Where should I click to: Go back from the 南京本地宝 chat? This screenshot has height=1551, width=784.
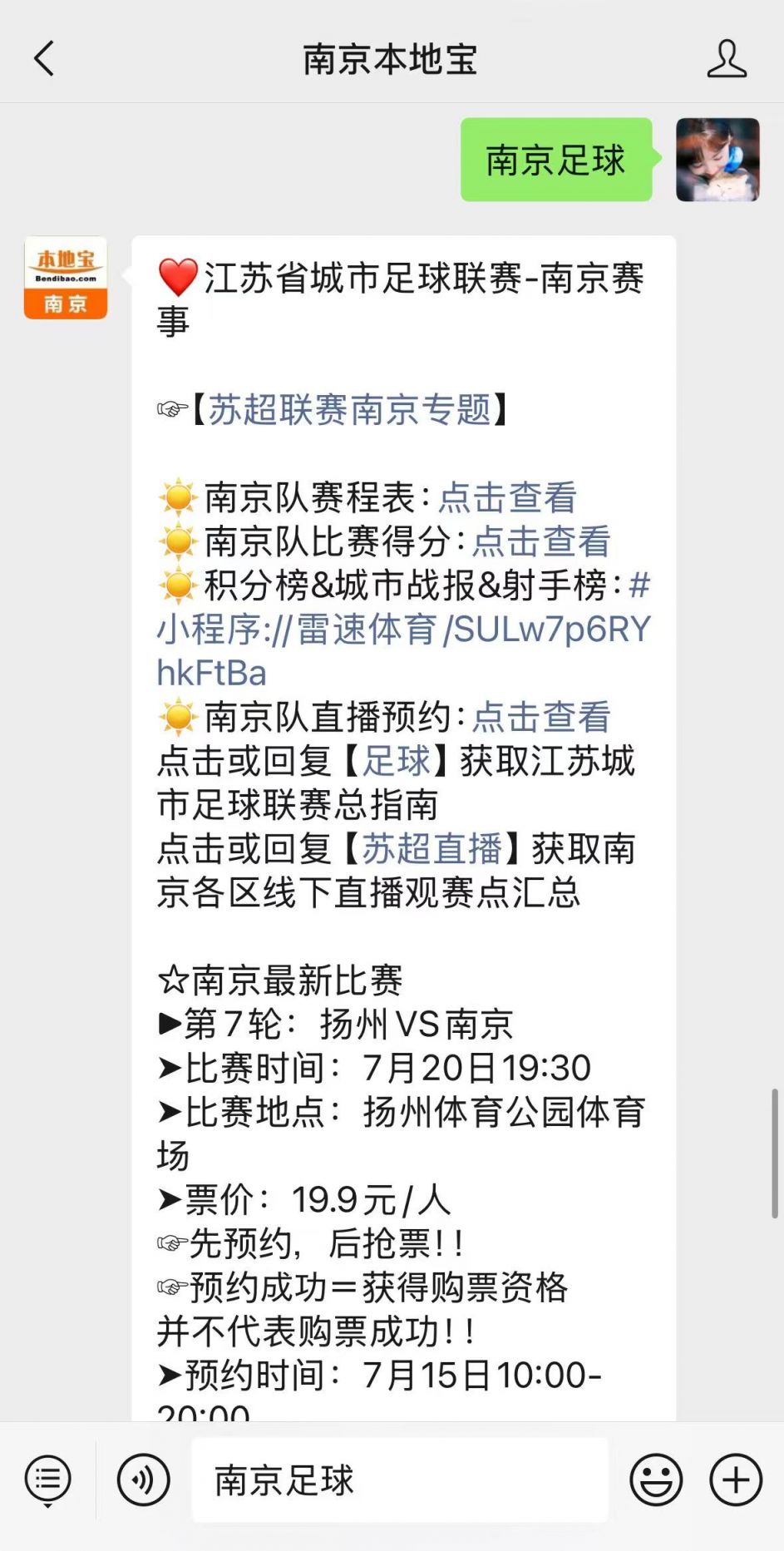[44, 59]
